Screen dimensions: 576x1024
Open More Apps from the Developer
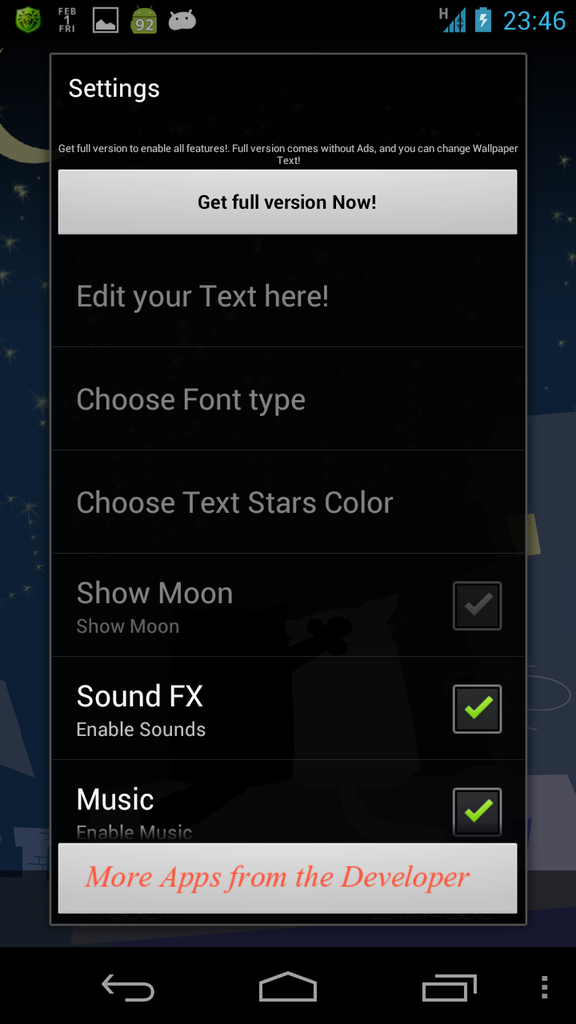click(287, 878)
